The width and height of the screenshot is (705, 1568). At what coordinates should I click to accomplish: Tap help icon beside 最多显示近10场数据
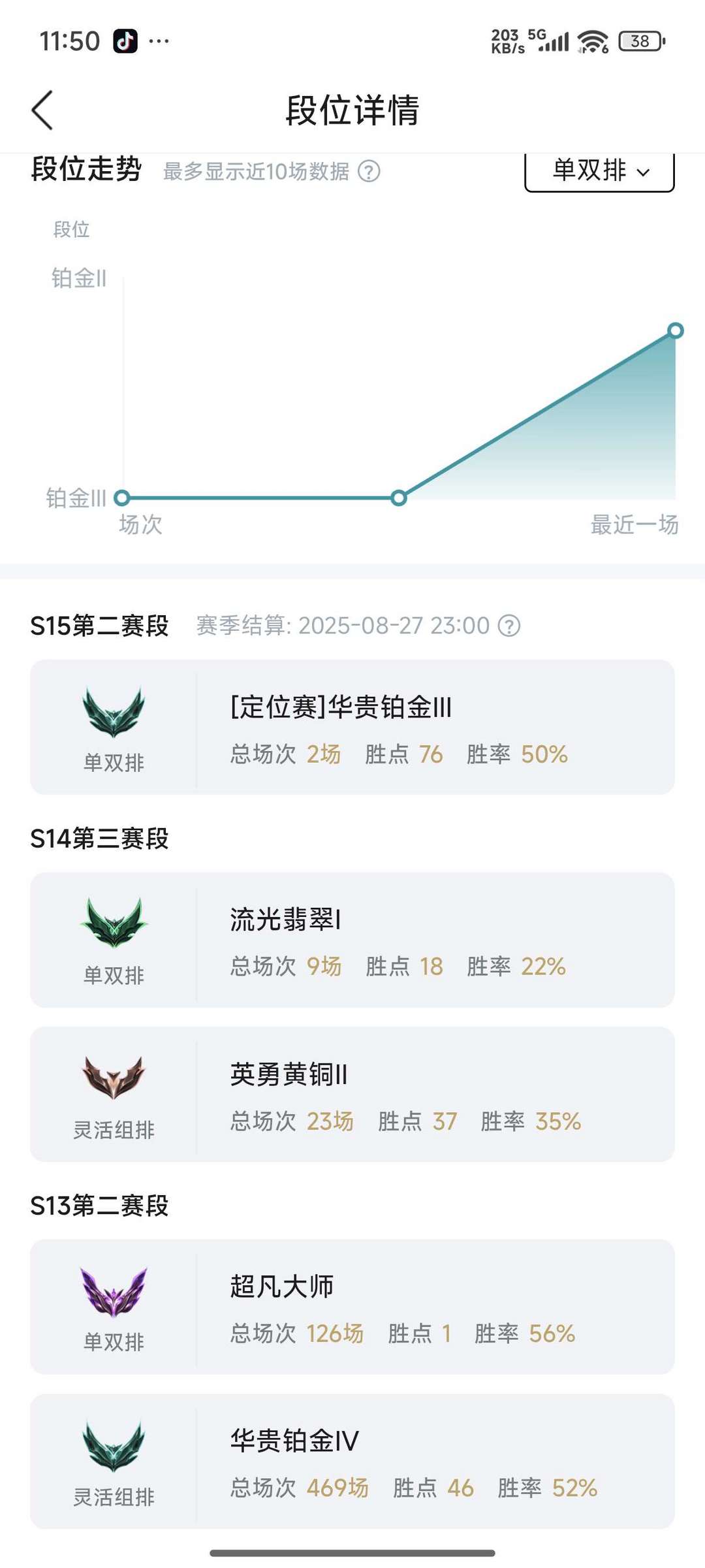pyautogui.click(x=369, y=172)
